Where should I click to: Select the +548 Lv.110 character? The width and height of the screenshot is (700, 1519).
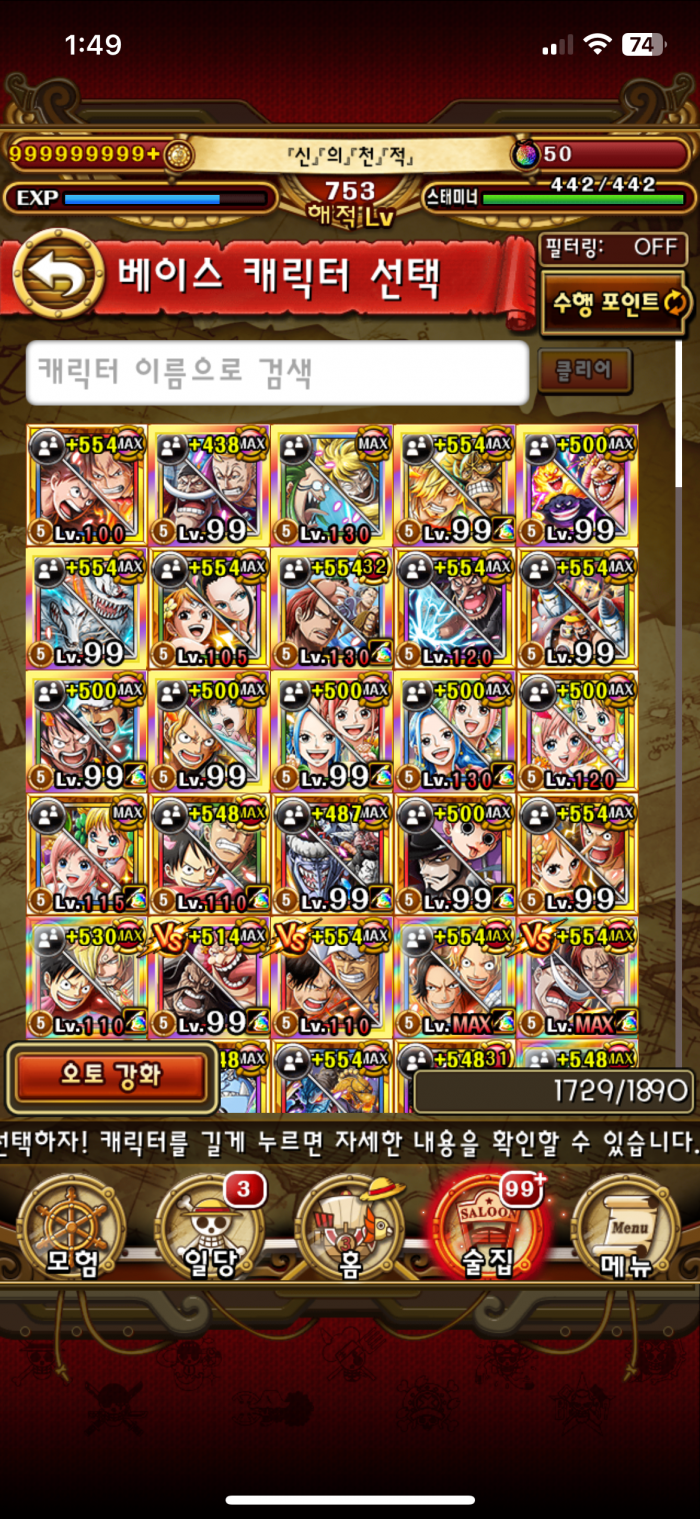[x=209, y=854]
